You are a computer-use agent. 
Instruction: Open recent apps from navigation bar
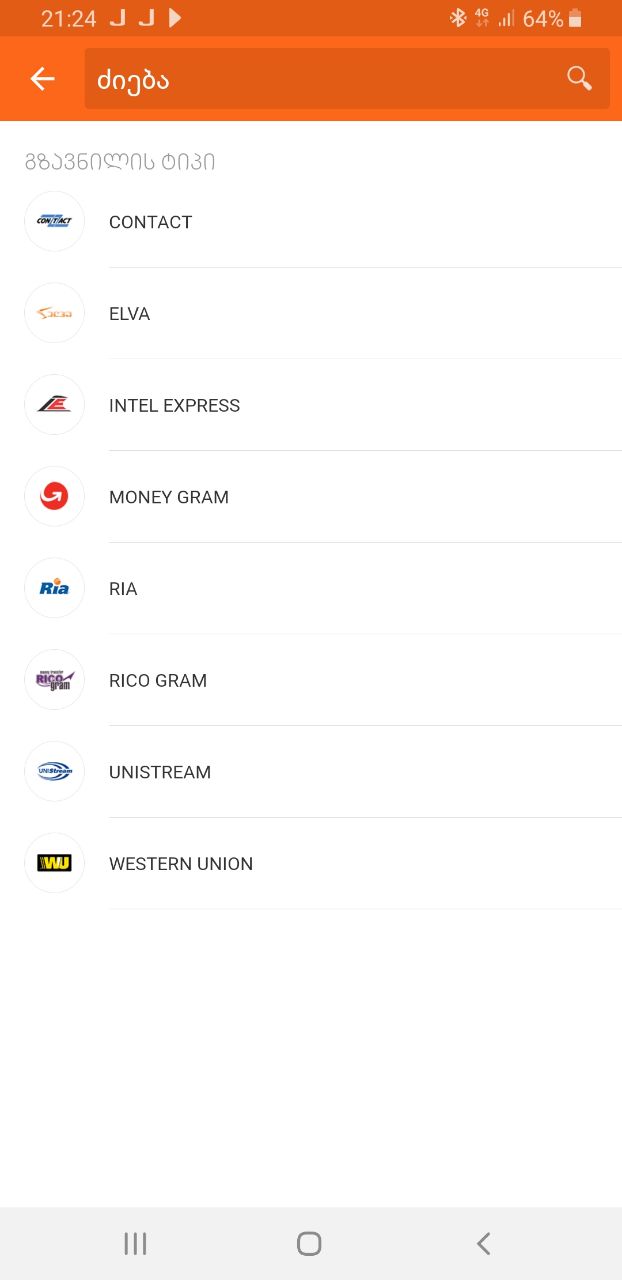tap(135, 1243)
